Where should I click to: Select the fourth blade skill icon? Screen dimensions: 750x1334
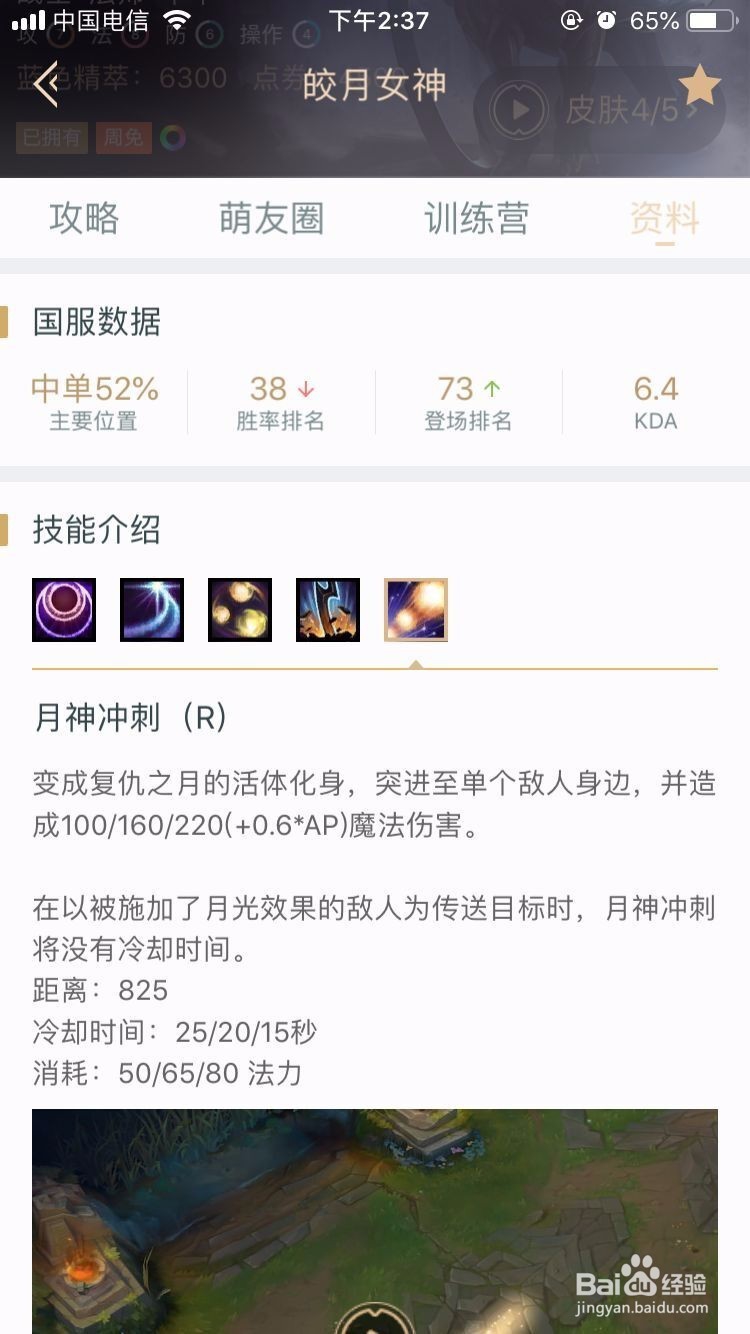click(327, 609)
